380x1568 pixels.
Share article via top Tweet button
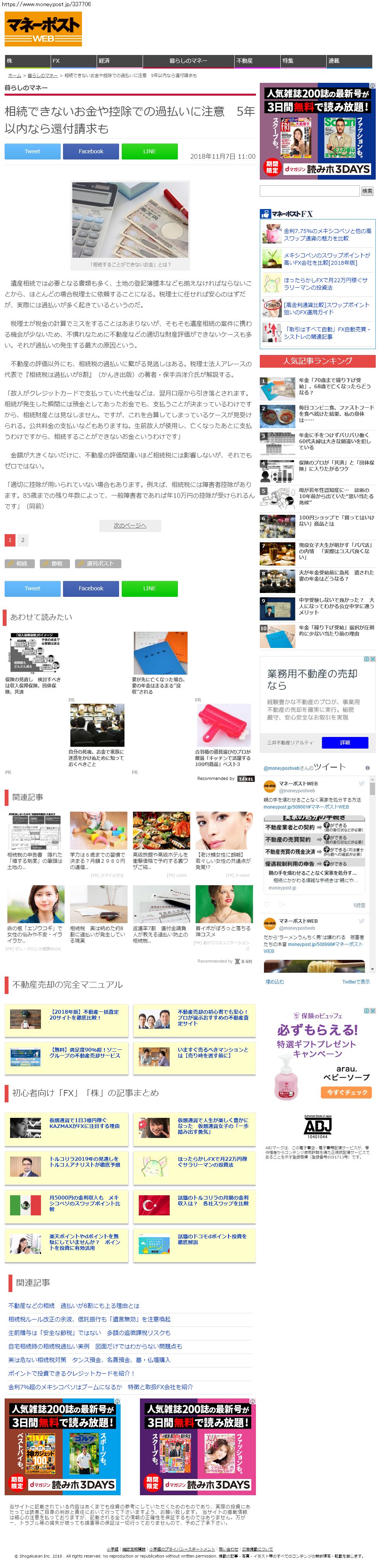(32, 151)
